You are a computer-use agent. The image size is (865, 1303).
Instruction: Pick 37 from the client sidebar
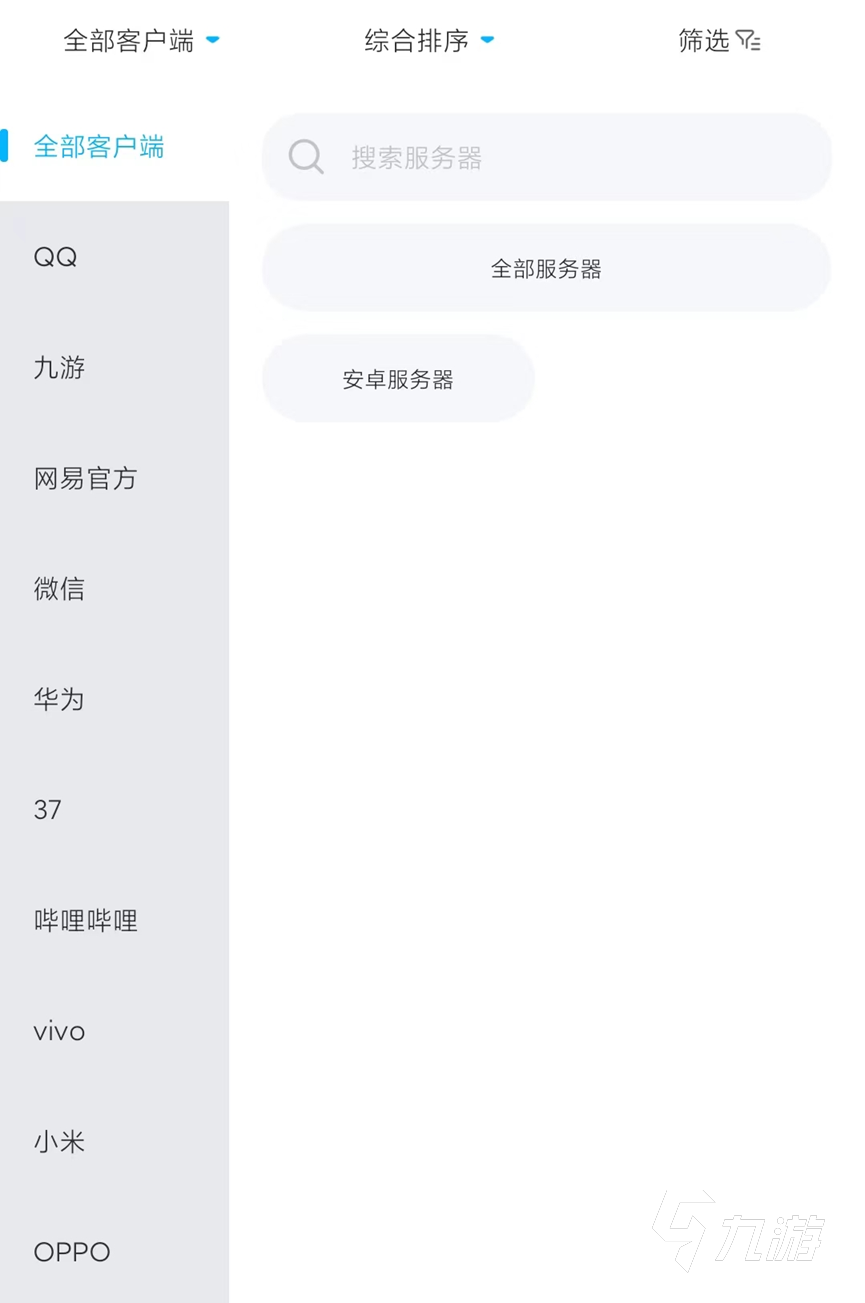(47, 810)
